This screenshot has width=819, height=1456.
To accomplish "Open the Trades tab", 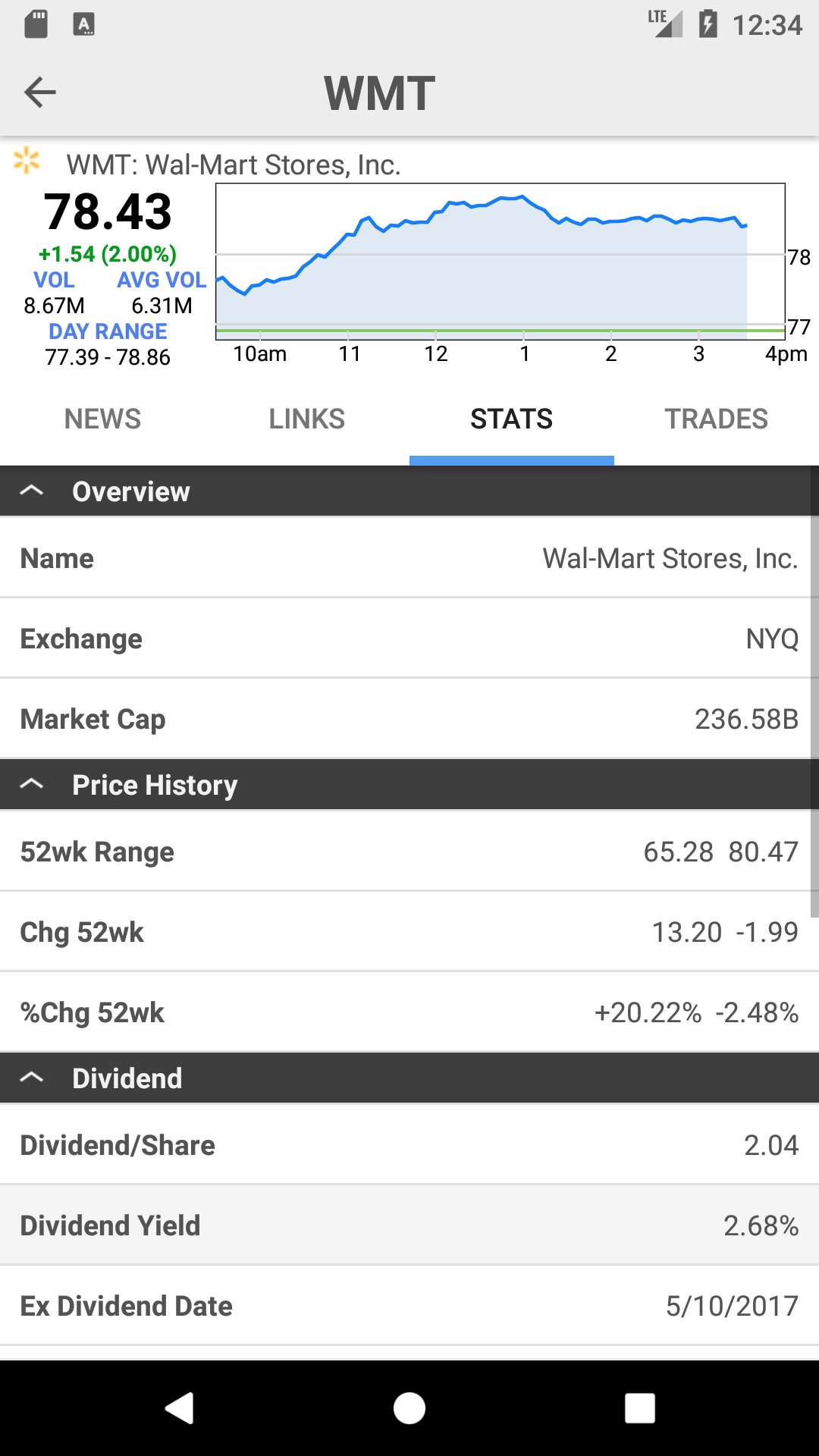I will click(717, 419).
